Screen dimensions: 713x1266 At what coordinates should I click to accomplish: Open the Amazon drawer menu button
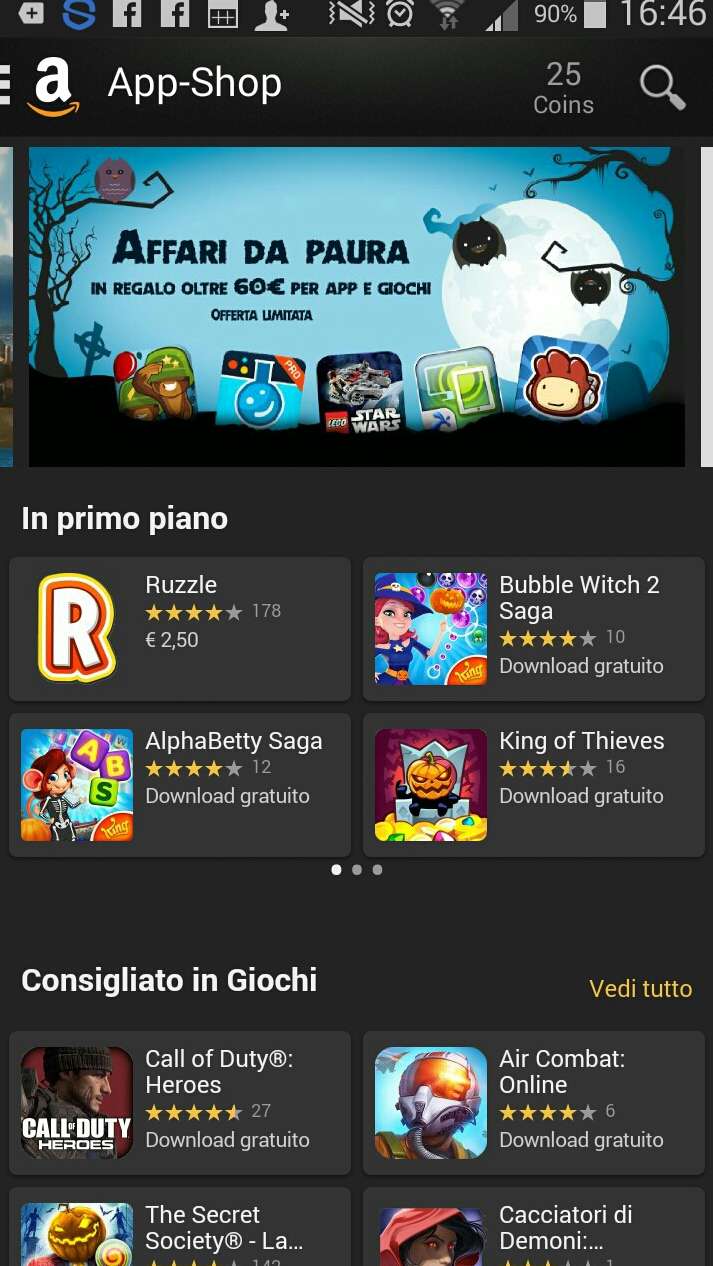[42, 86]
